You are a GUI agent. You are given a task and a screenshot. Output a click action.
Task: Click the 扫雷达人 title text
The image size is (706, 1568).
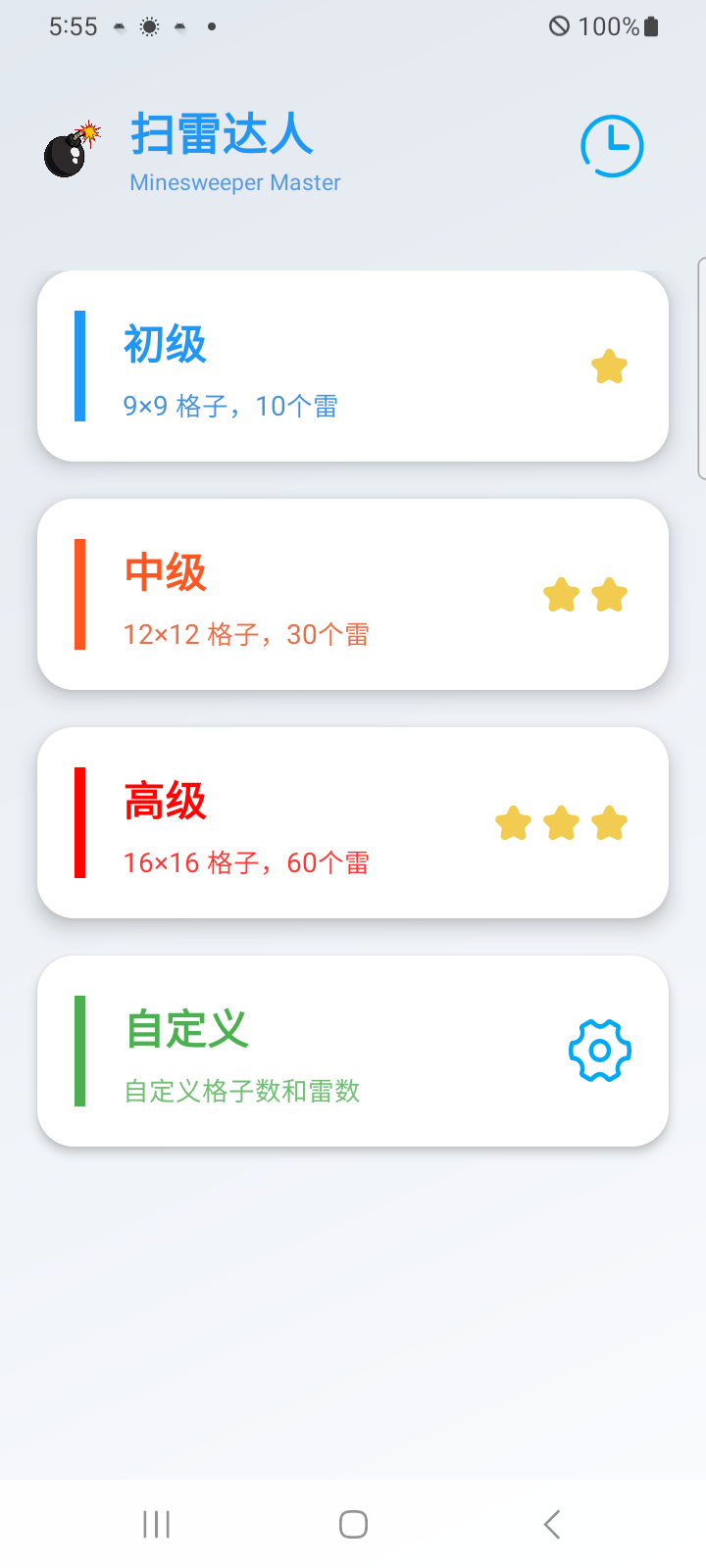pyautogui.click(x=221, y=136)
